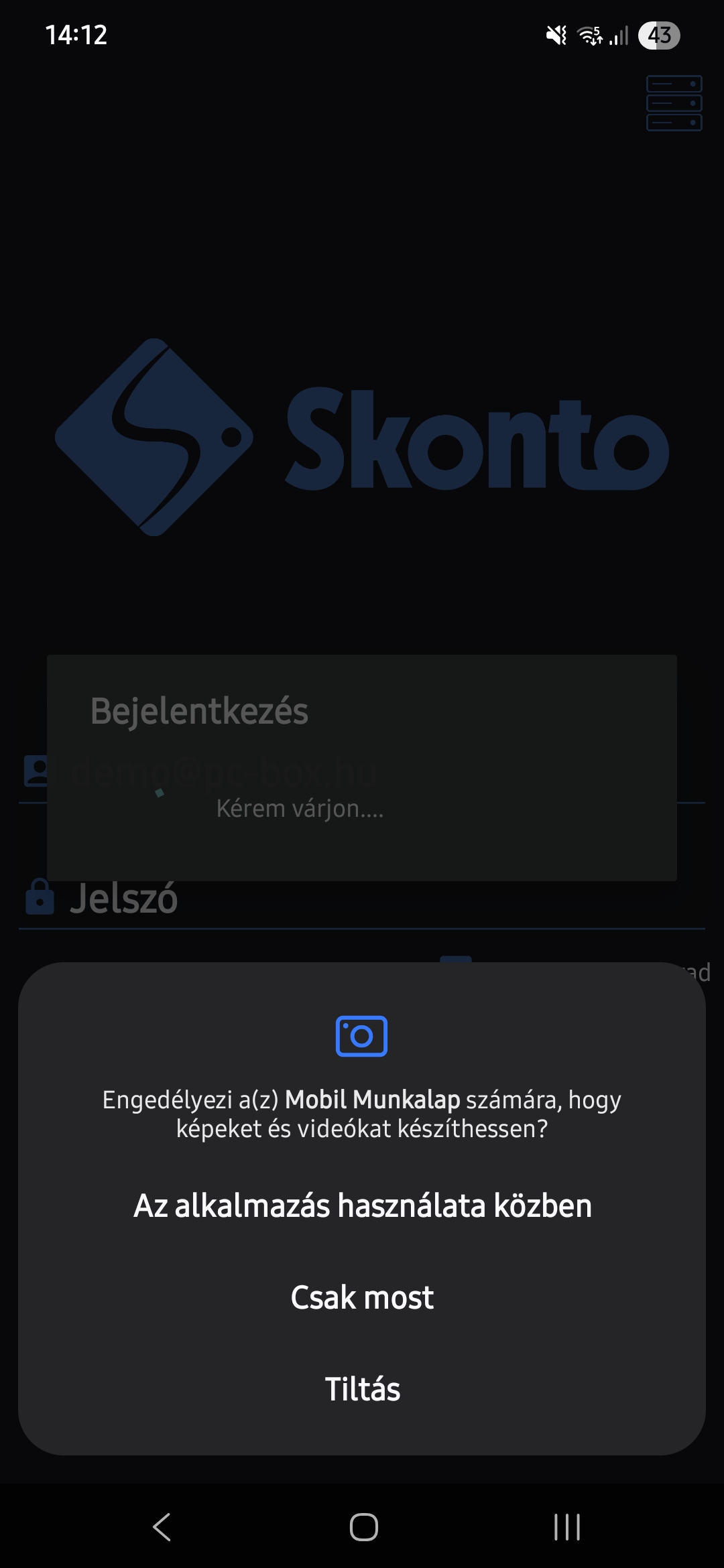Image resolution: width=724 pixels, height=1568 pixels.
Task: Deny camera permission with Tiltás
Action: [x=362, y=1389]
